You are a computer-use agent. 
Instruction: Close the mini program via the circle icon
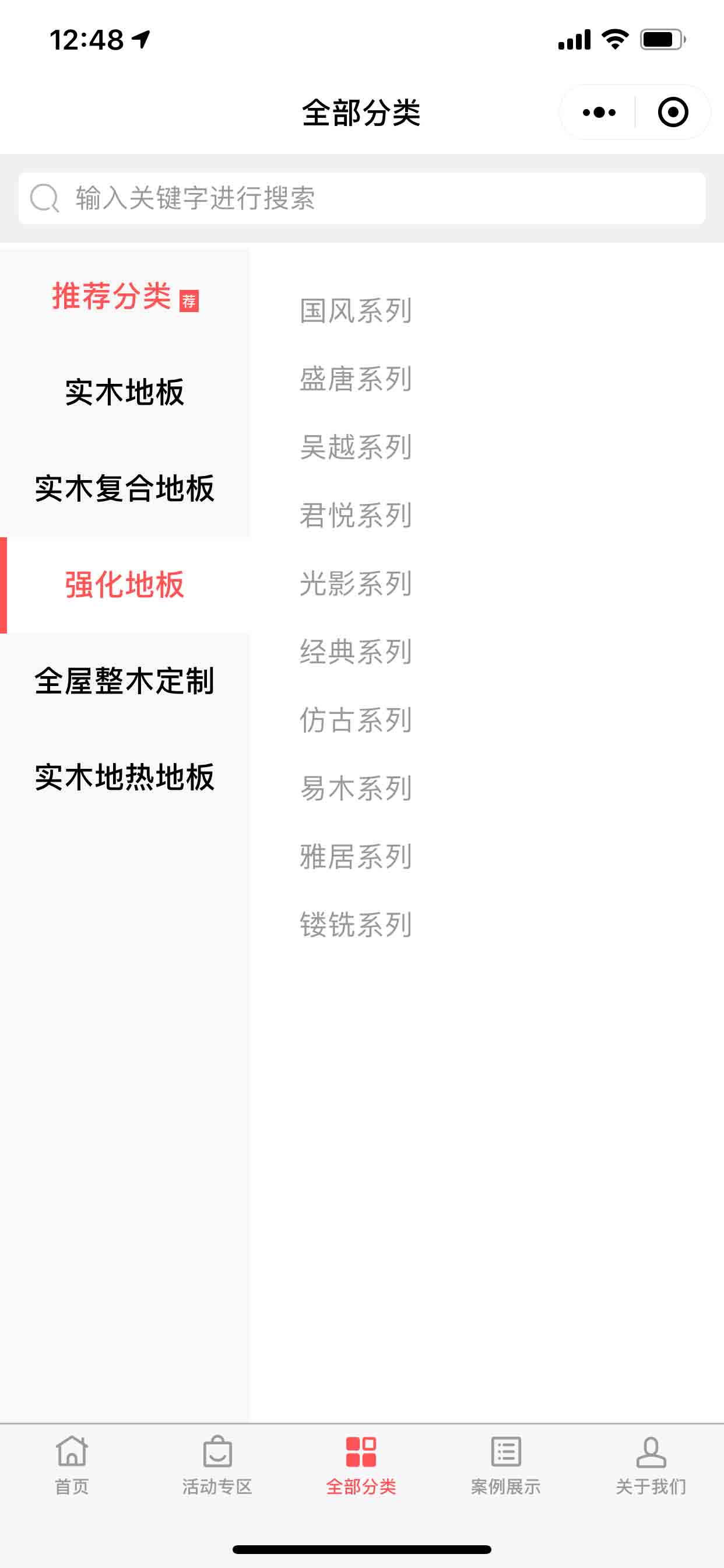[x=673, y=113]
